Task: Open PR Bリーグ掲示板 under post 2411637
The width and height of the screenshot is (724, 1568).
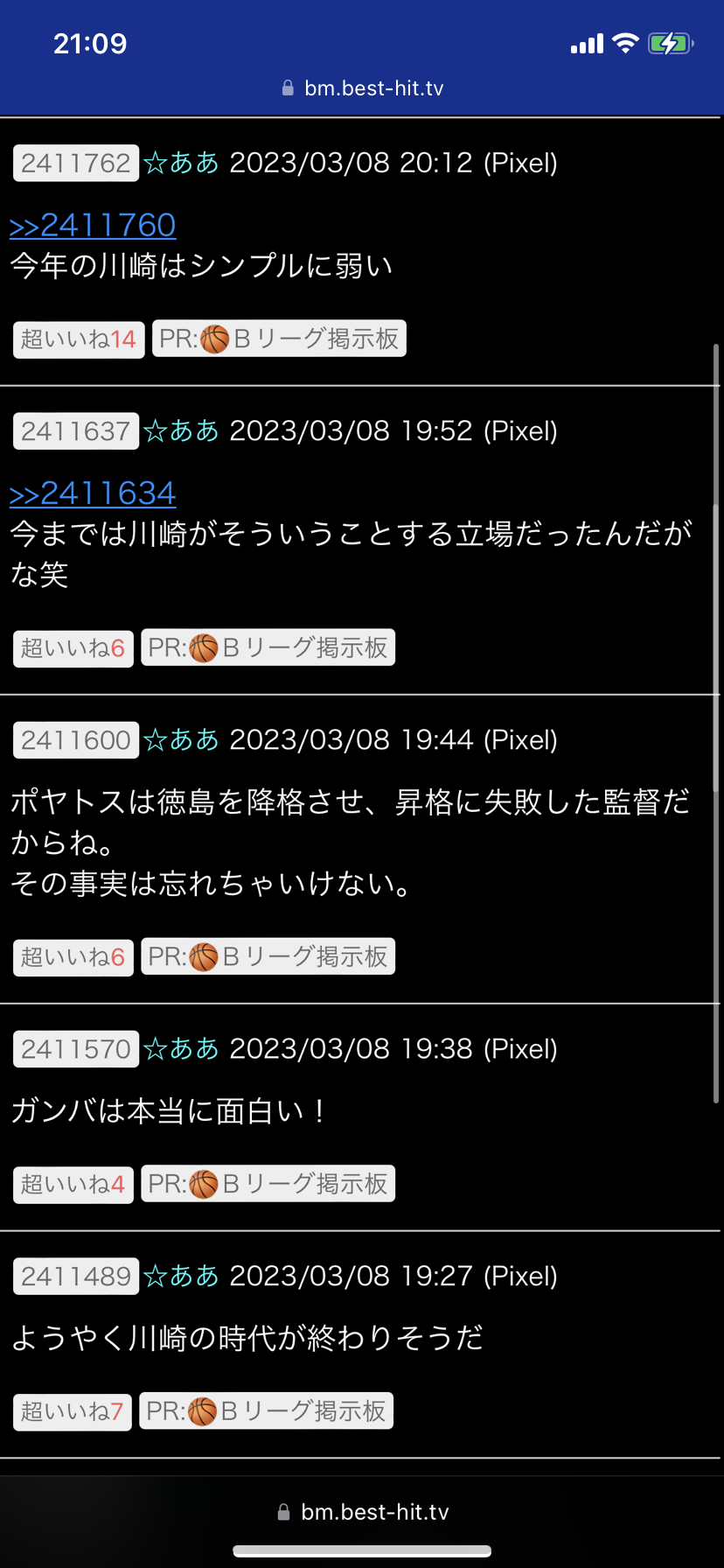Action: coord(268,648)
